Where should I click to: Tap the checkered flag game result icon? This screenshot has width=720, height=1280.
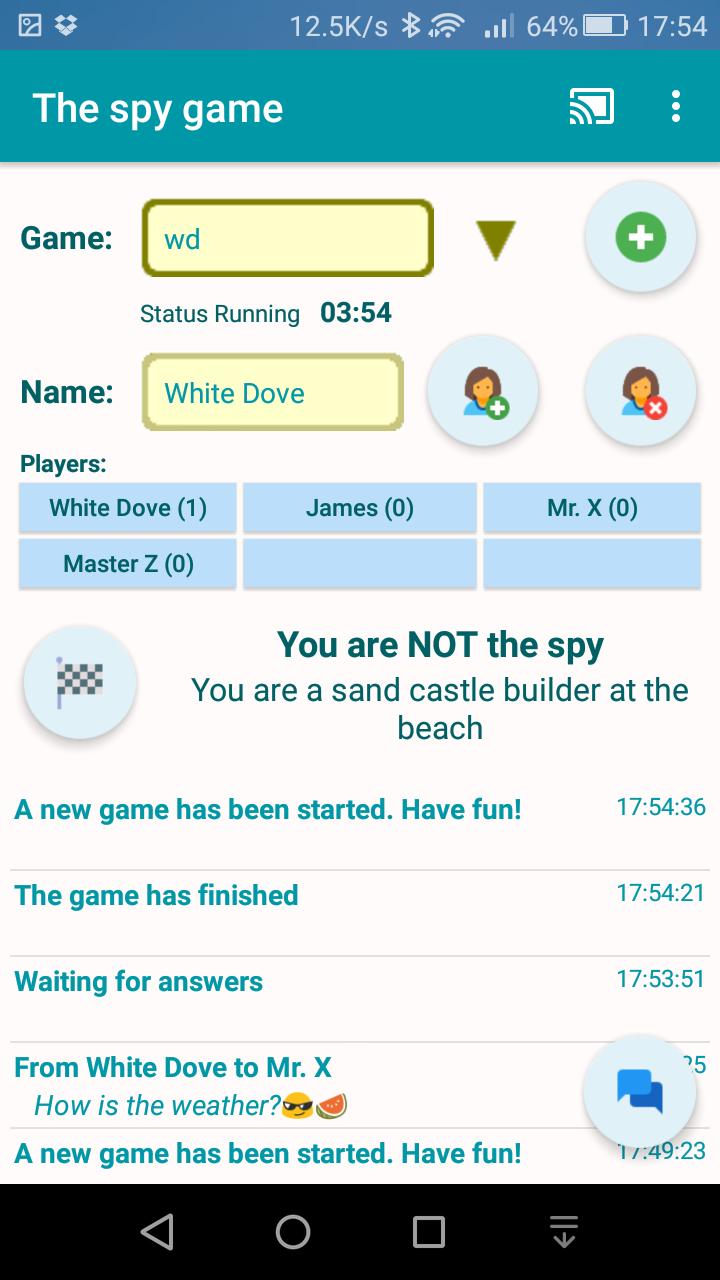click(79, 682)
